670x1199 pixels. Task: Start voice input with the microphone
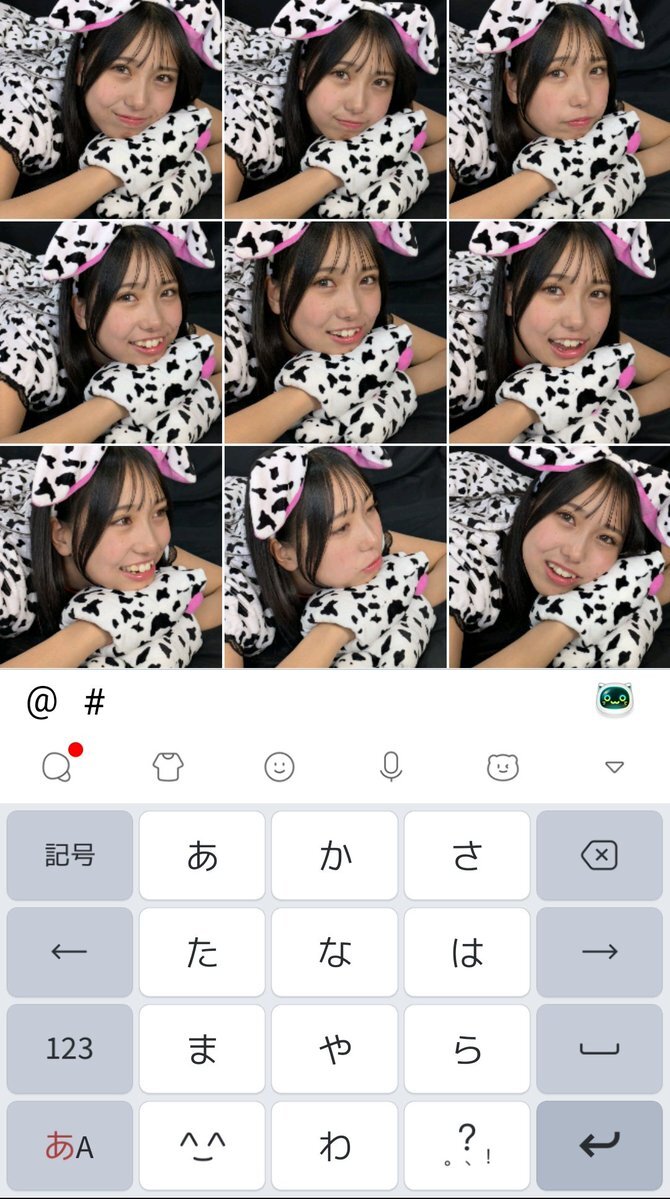[x=391, y=767]
